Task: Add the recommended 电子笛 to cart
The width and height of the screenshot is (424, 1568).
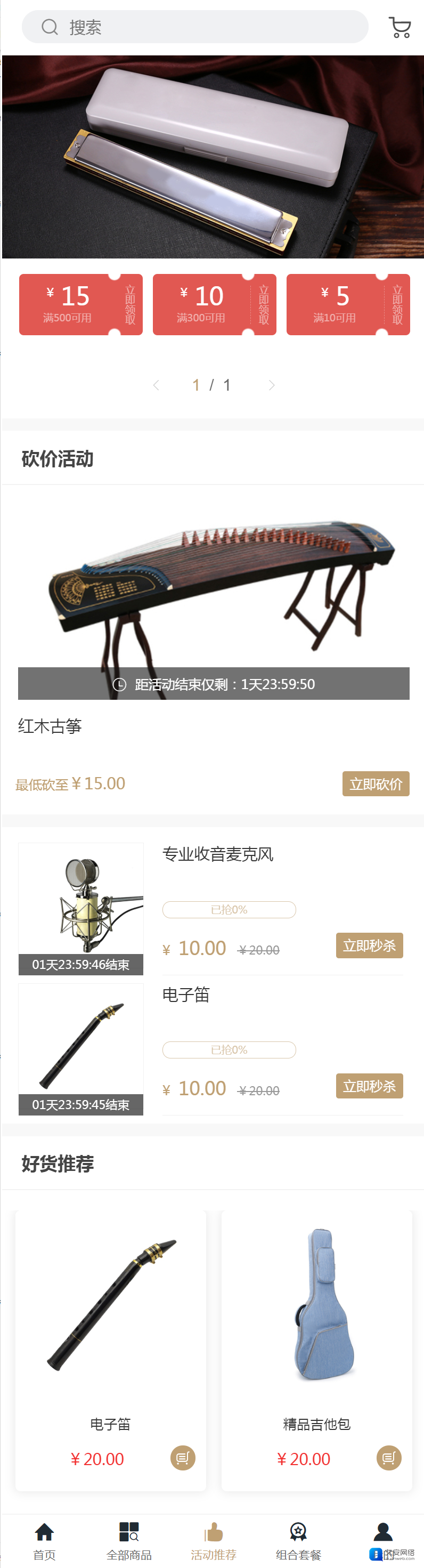Action: pyautogui.click(x=183, y=1458)
